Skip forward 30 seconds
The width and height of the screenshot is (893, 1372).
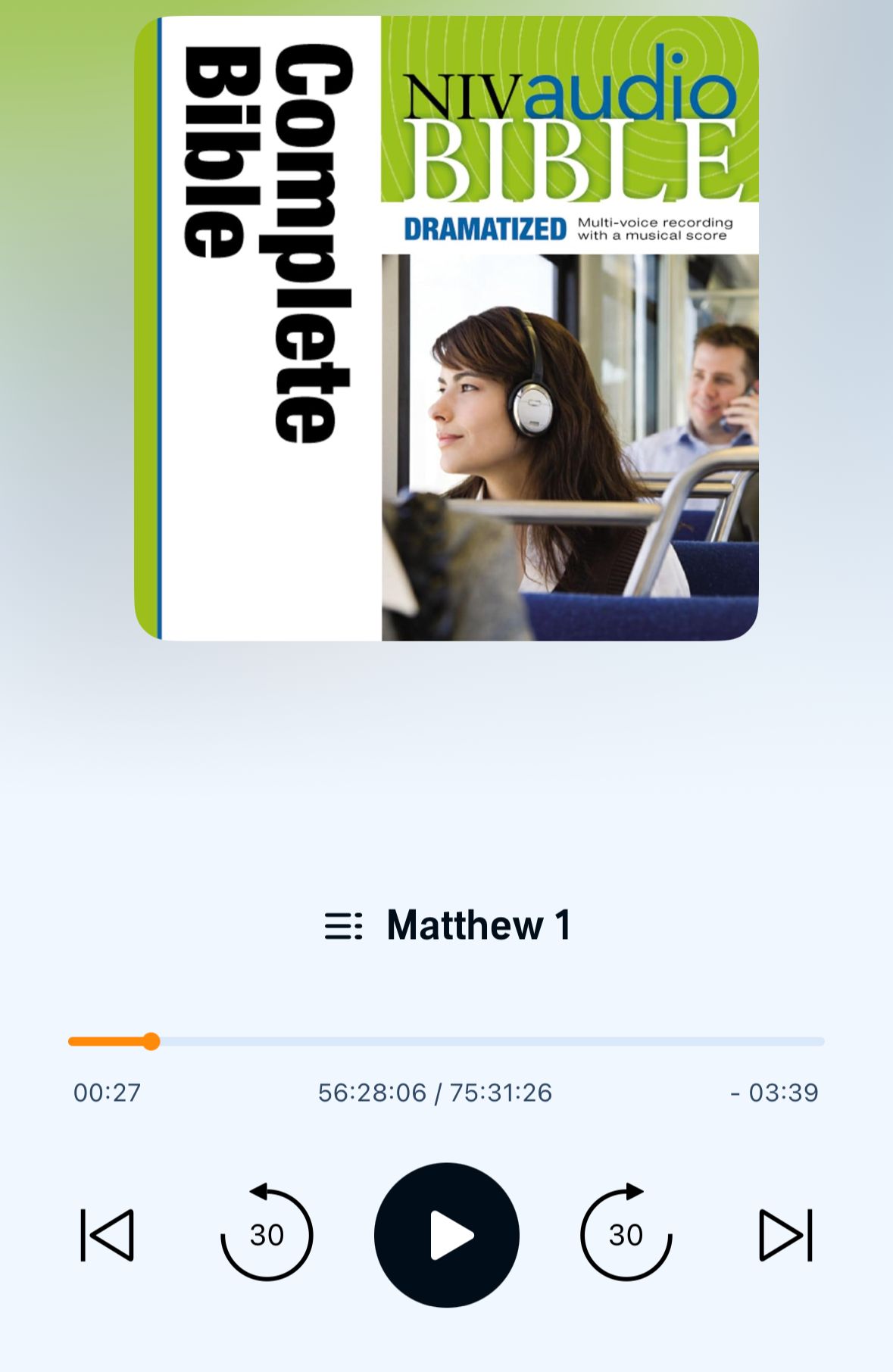coord(626,1233)
